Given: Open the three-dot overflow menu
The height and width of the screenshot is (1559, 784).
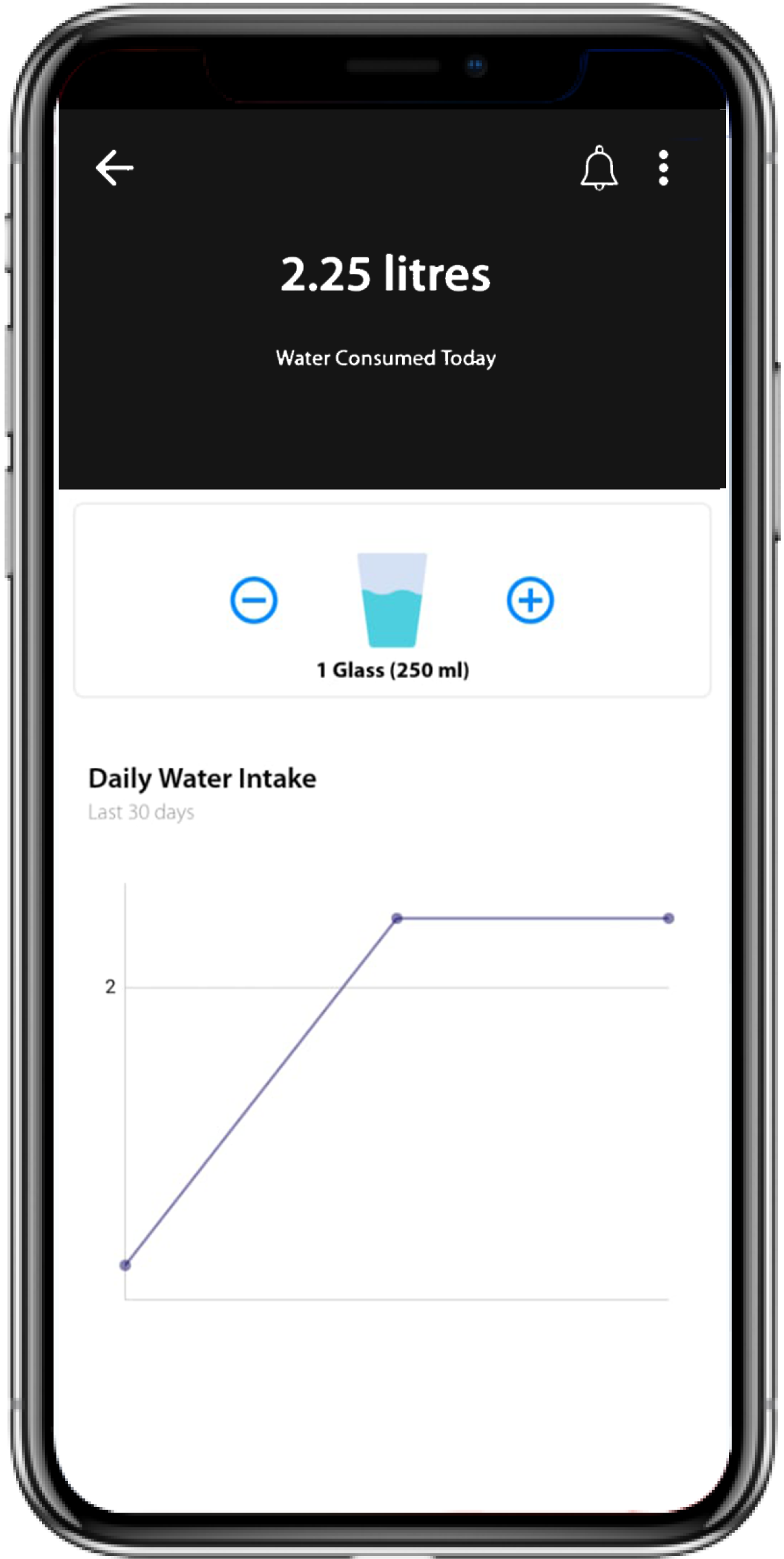Looking at the screenshot, I should click(663, 168).
